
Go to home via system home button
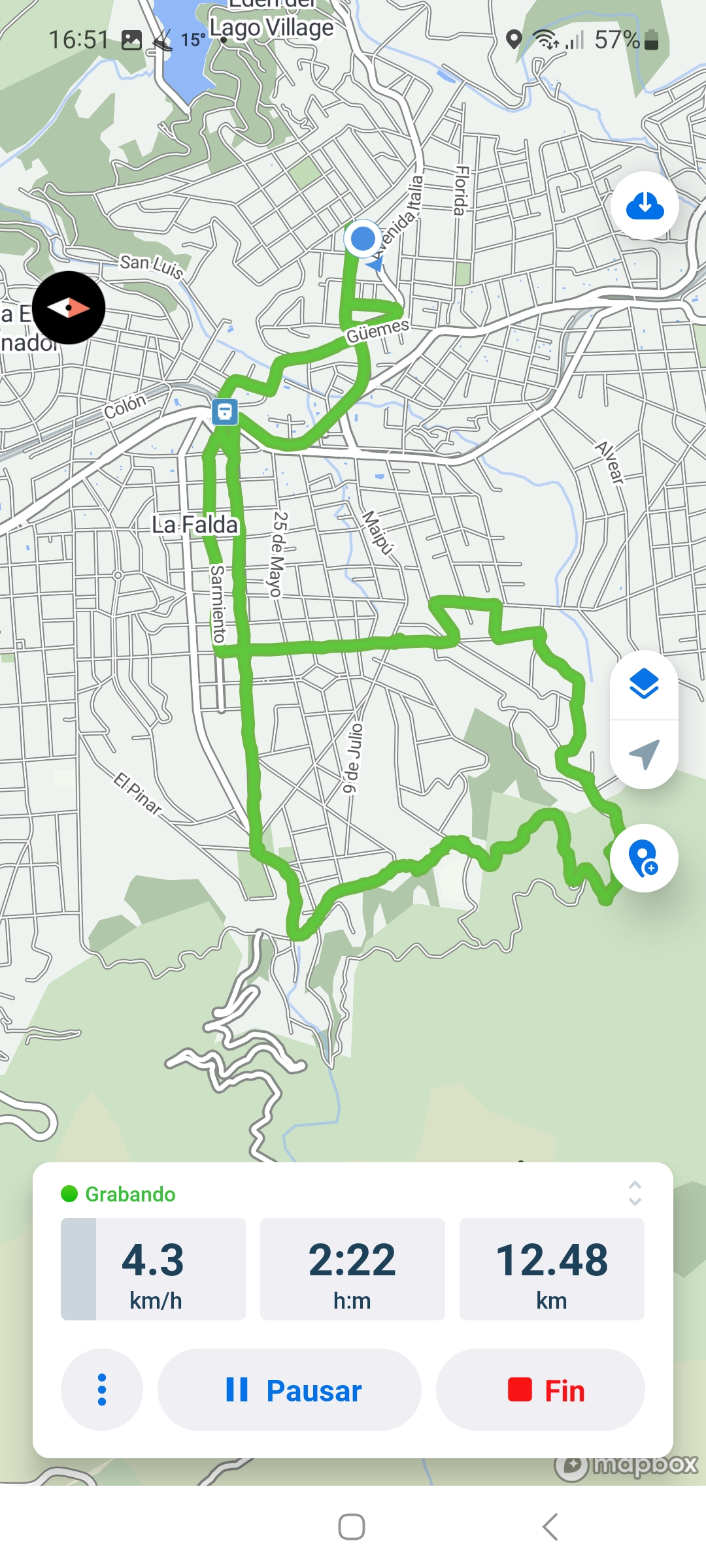[x=352, y=1527]
